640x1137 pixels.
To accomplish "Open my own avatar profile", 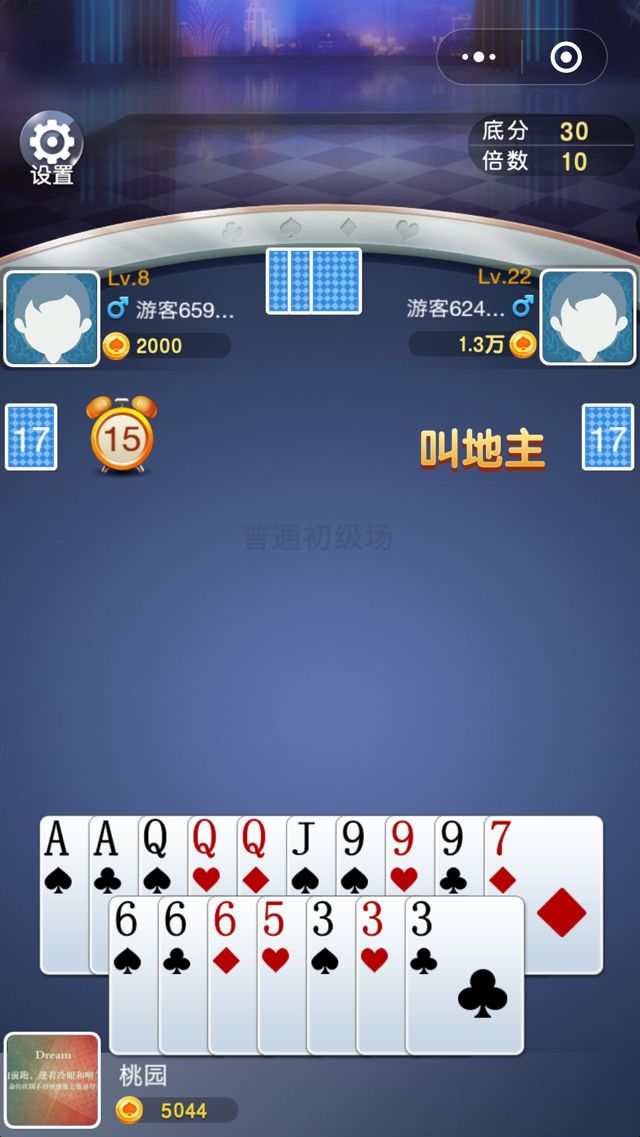I will coord(52,1081).
